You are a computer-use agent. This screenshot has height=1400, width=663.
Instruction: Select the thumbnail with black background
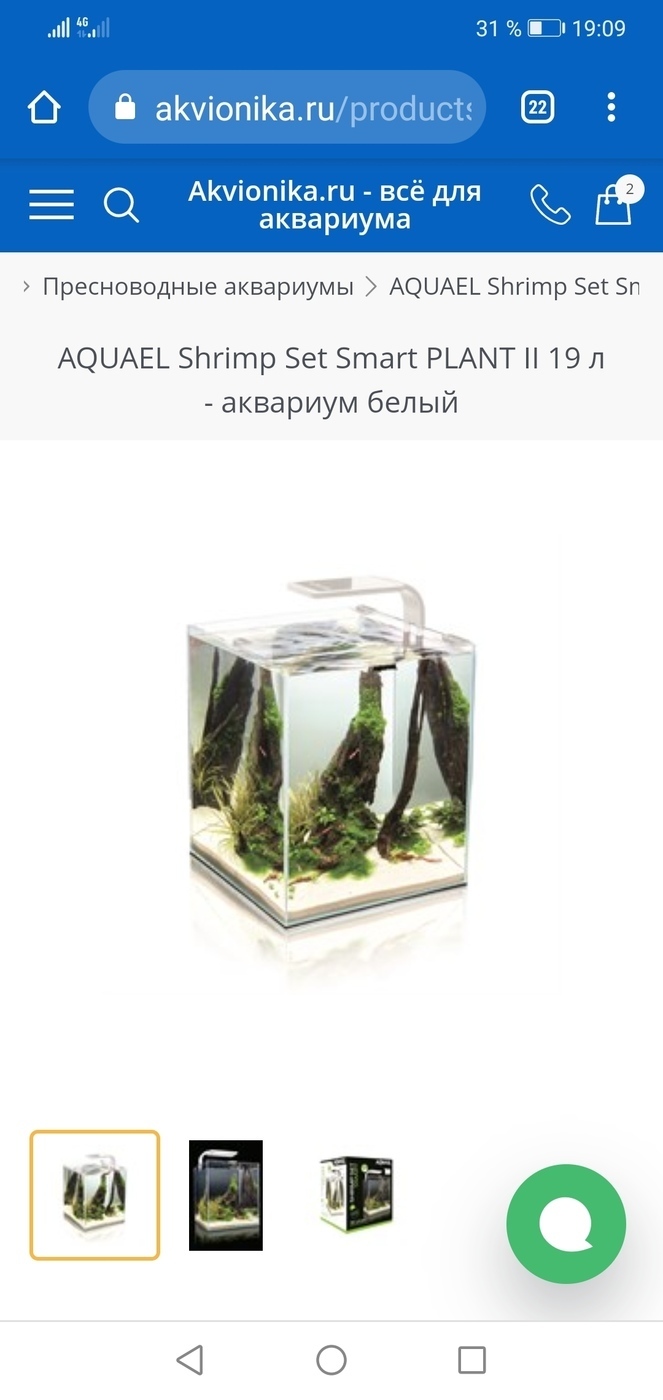pyautogui.click(x=226, y=1195)
